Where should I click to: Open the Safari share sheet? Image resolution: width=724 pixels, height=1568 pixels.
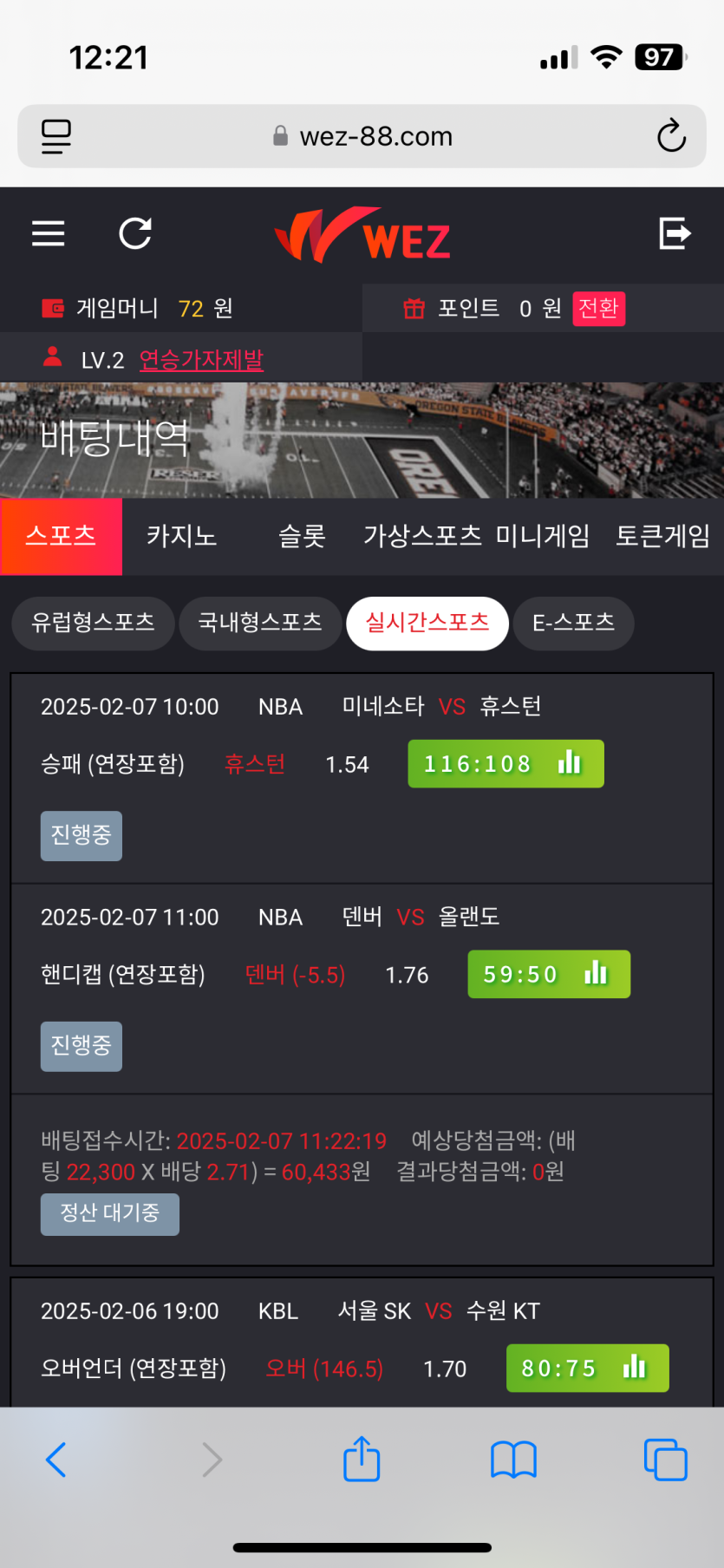[362, 1459]
